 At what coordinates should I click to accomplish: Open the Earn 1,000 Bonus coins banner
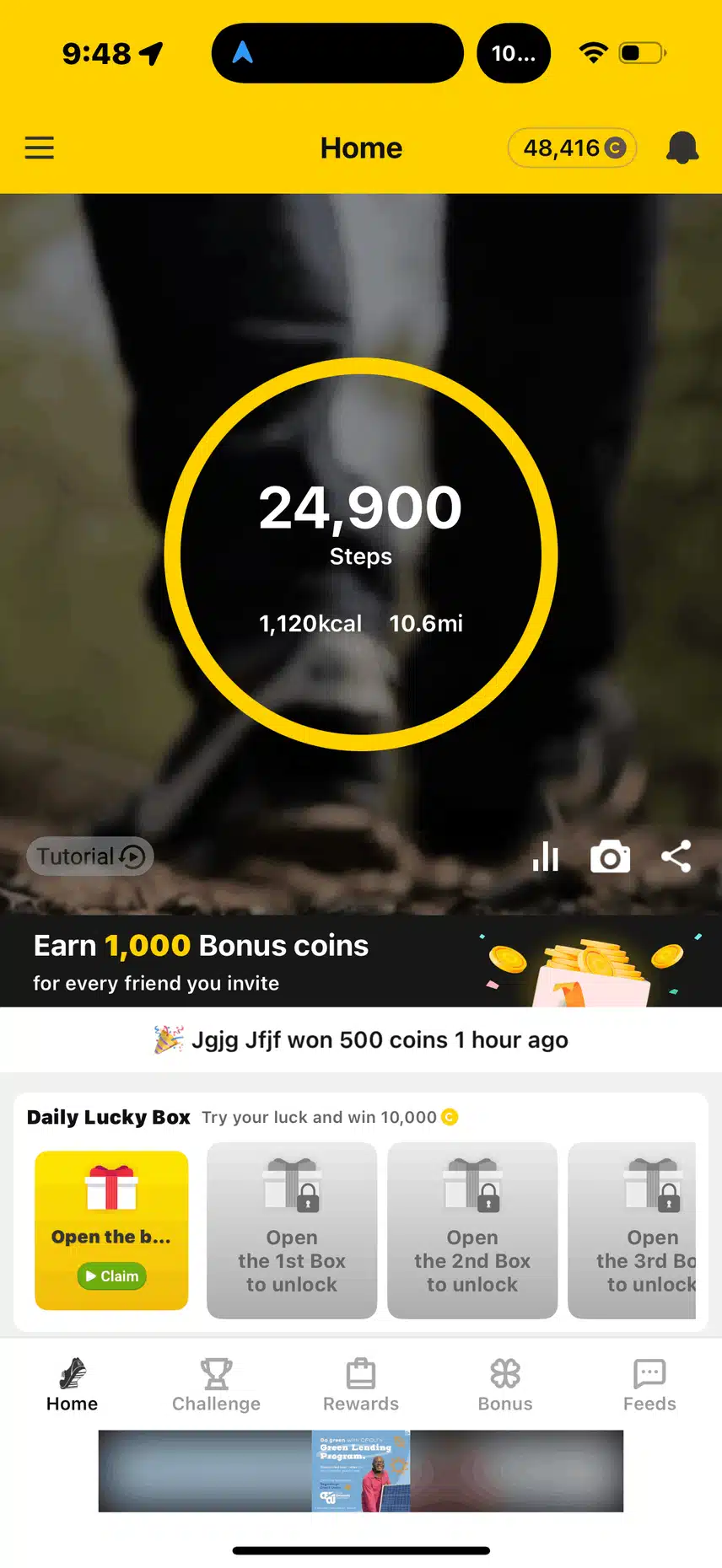click(361, 962)
